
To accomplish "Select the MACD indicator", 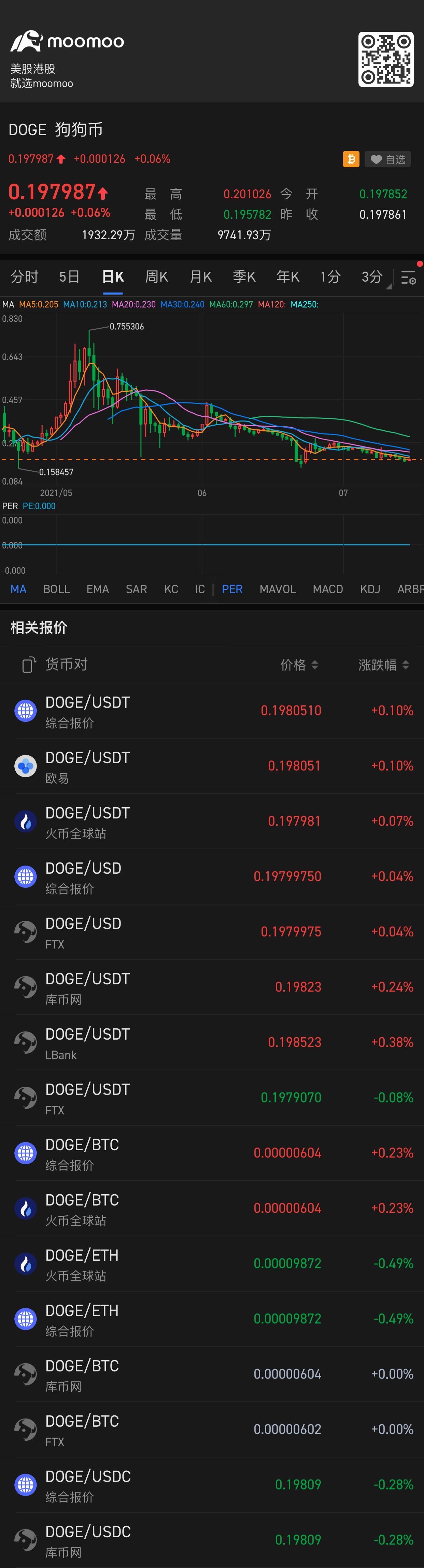I will tap(328, 589).
